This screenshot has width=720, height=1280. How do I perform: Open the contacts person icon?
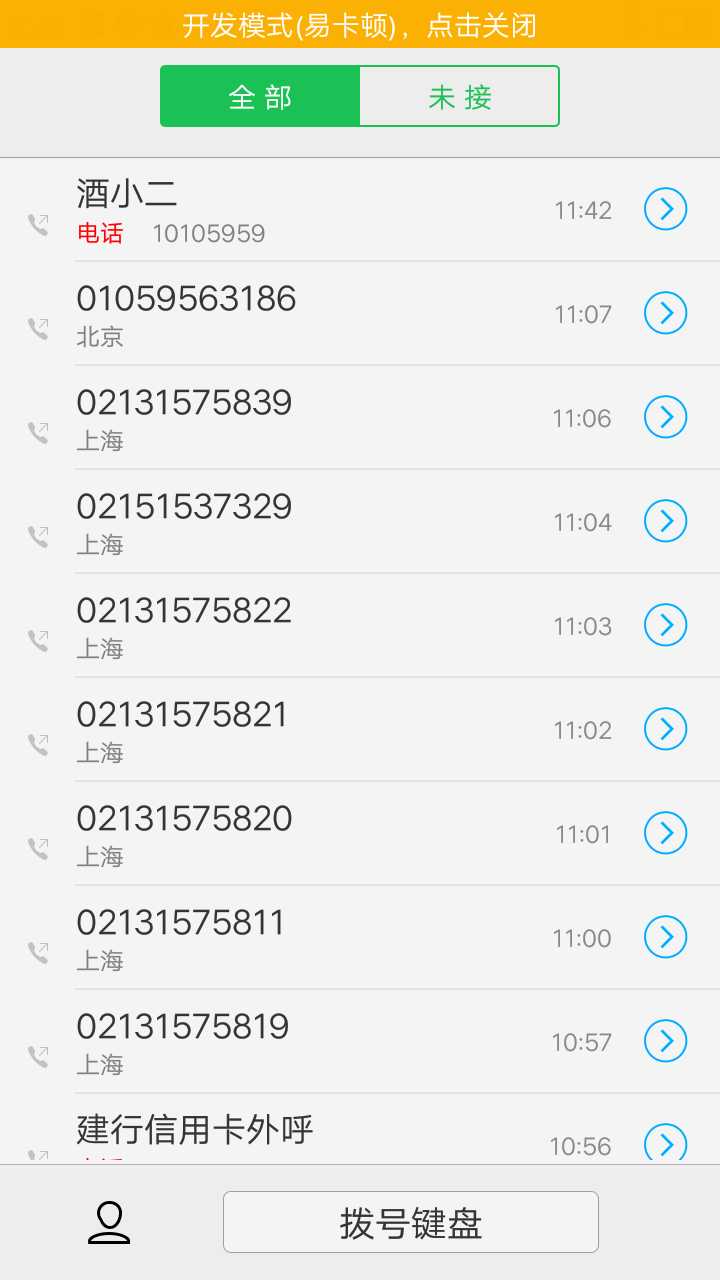[109, 1222]
